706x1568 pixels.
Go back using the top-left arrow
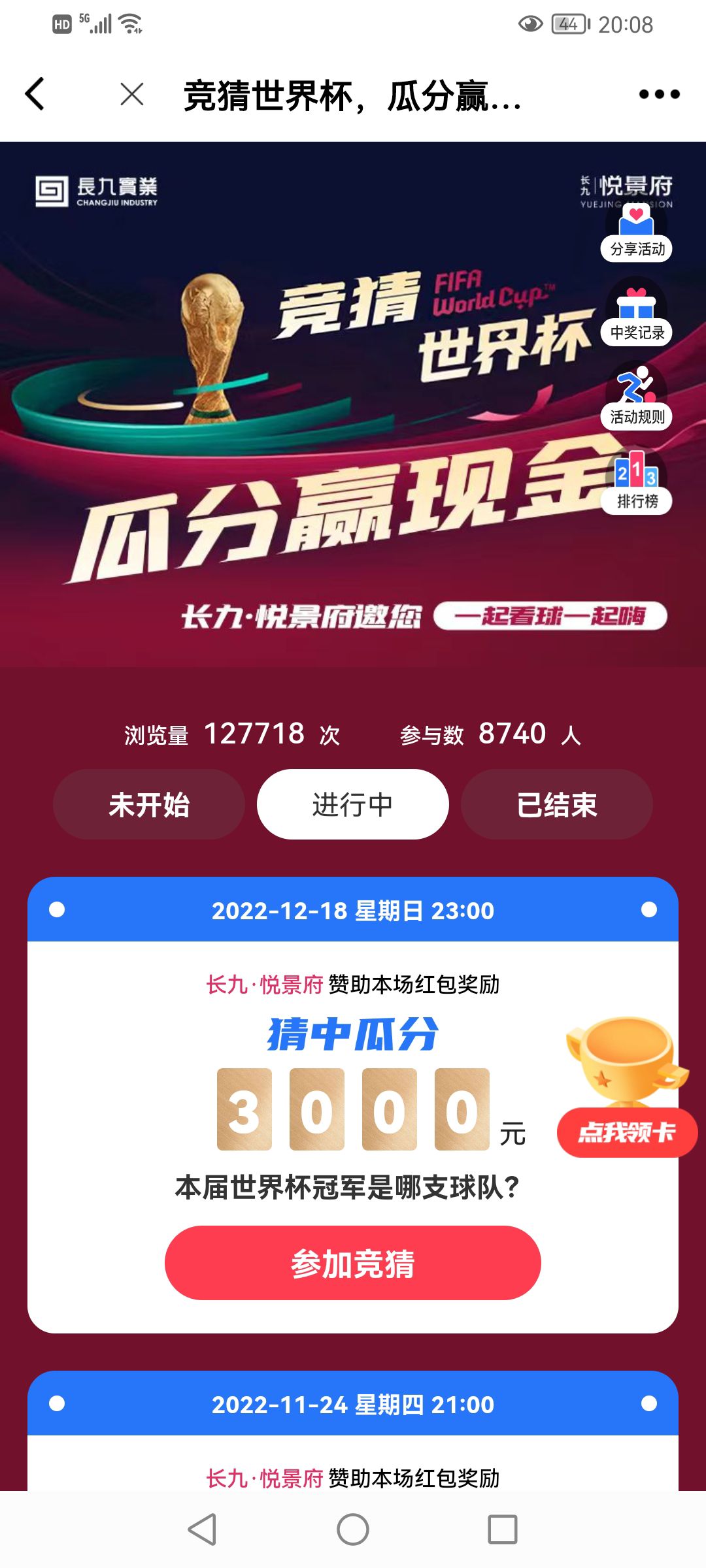click(35, 94)
